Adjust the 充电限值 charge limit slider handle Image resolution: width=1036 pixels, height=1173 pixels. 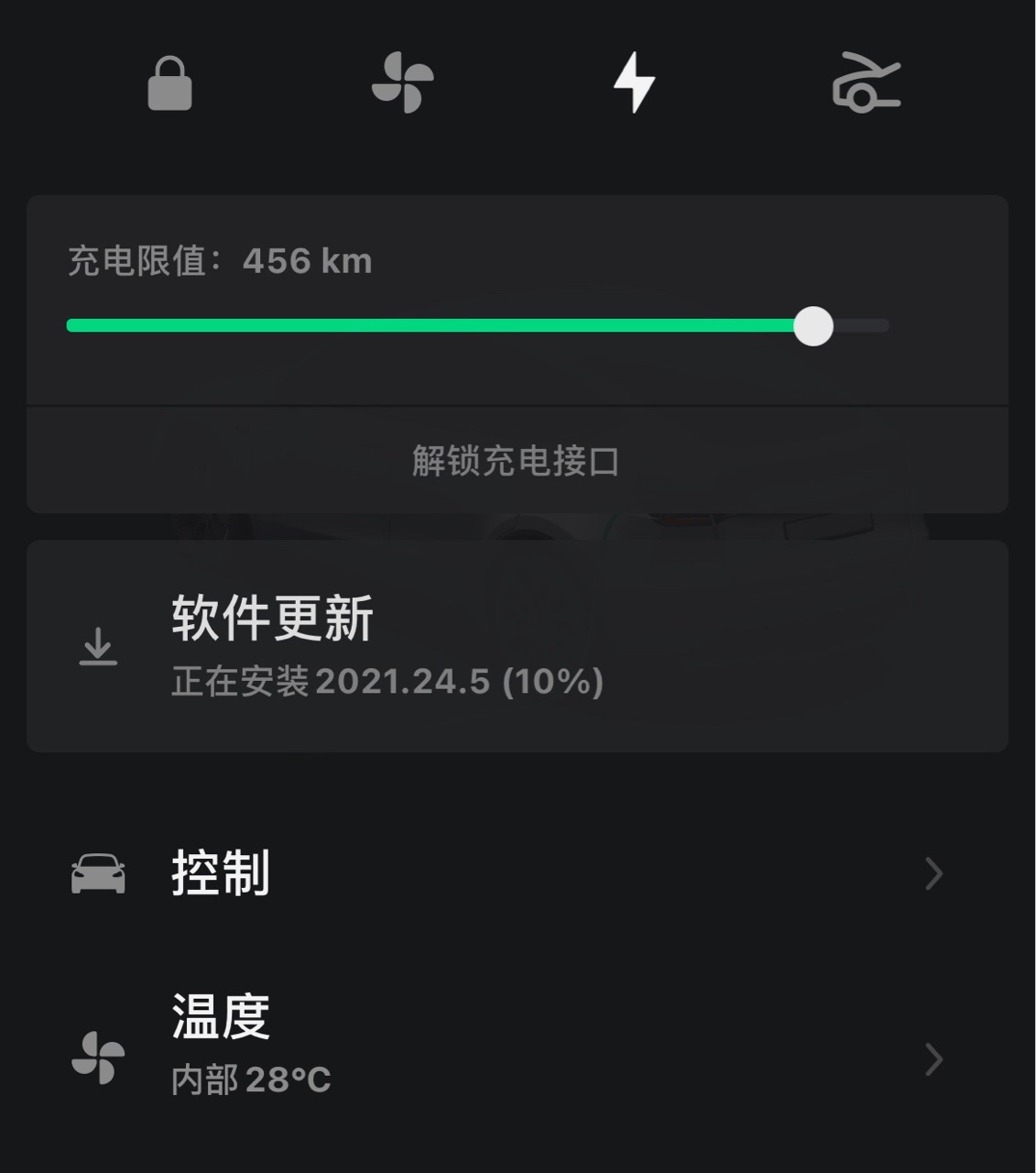[813, 325]
